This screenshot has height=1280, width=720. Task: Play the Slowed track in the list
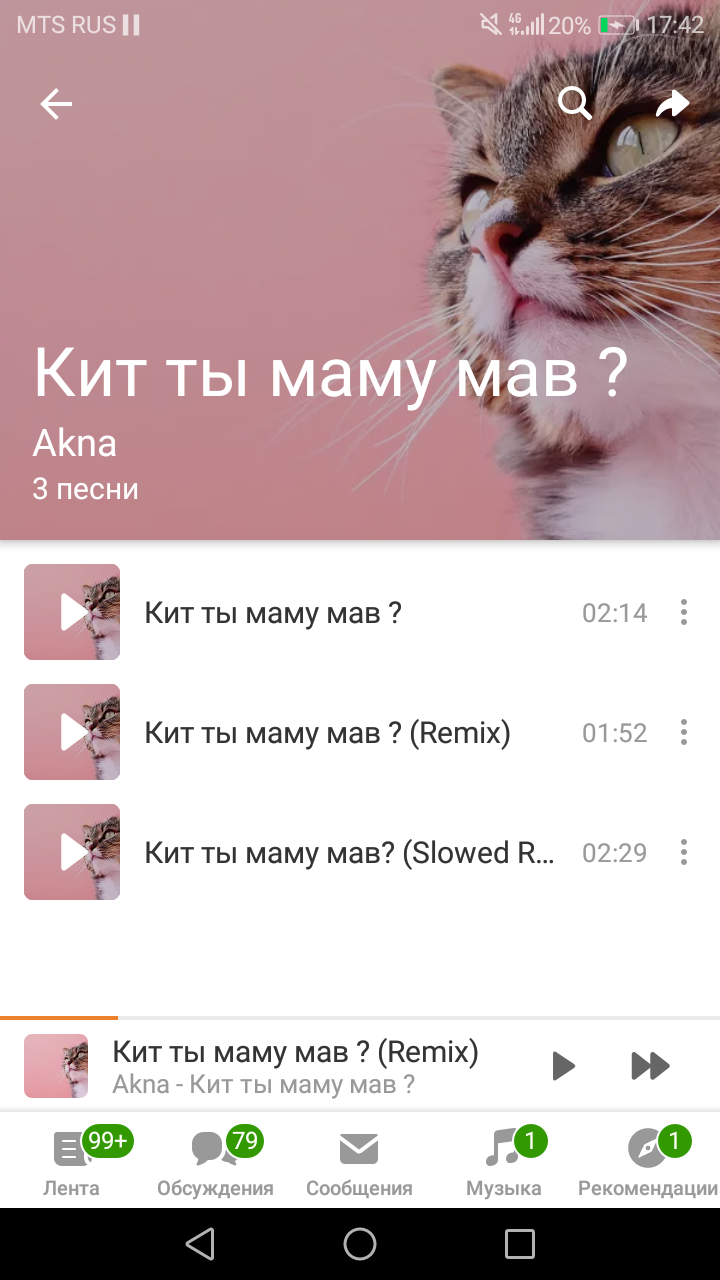[x=72, y=852]
